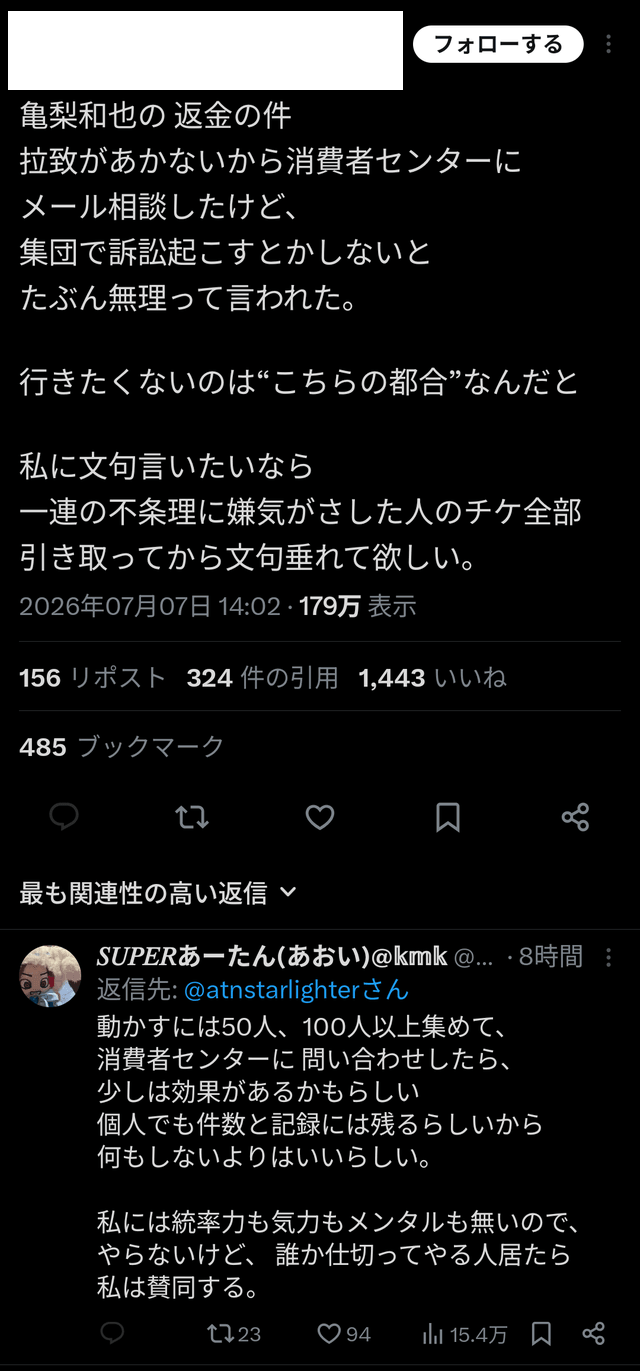Like the main post
The width and height of the screenshot is (640, 1371).
click(x=320, y=818)
